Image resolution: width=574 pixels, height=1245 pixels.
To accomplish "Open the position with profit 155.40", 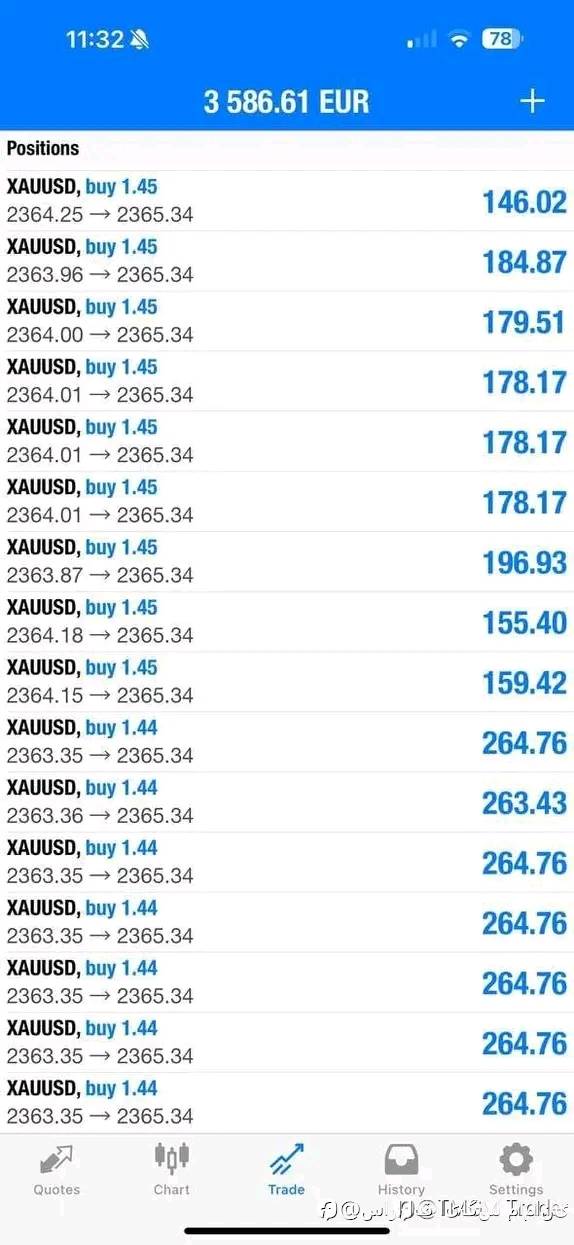I will tap(287, 622).
